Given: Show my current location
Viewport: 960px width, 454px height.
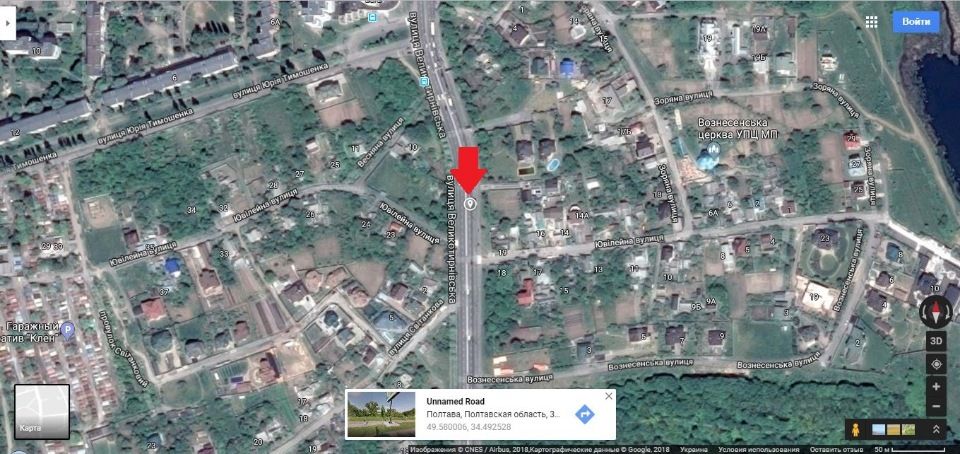Looking at the screenshot, I should [936, 363].
